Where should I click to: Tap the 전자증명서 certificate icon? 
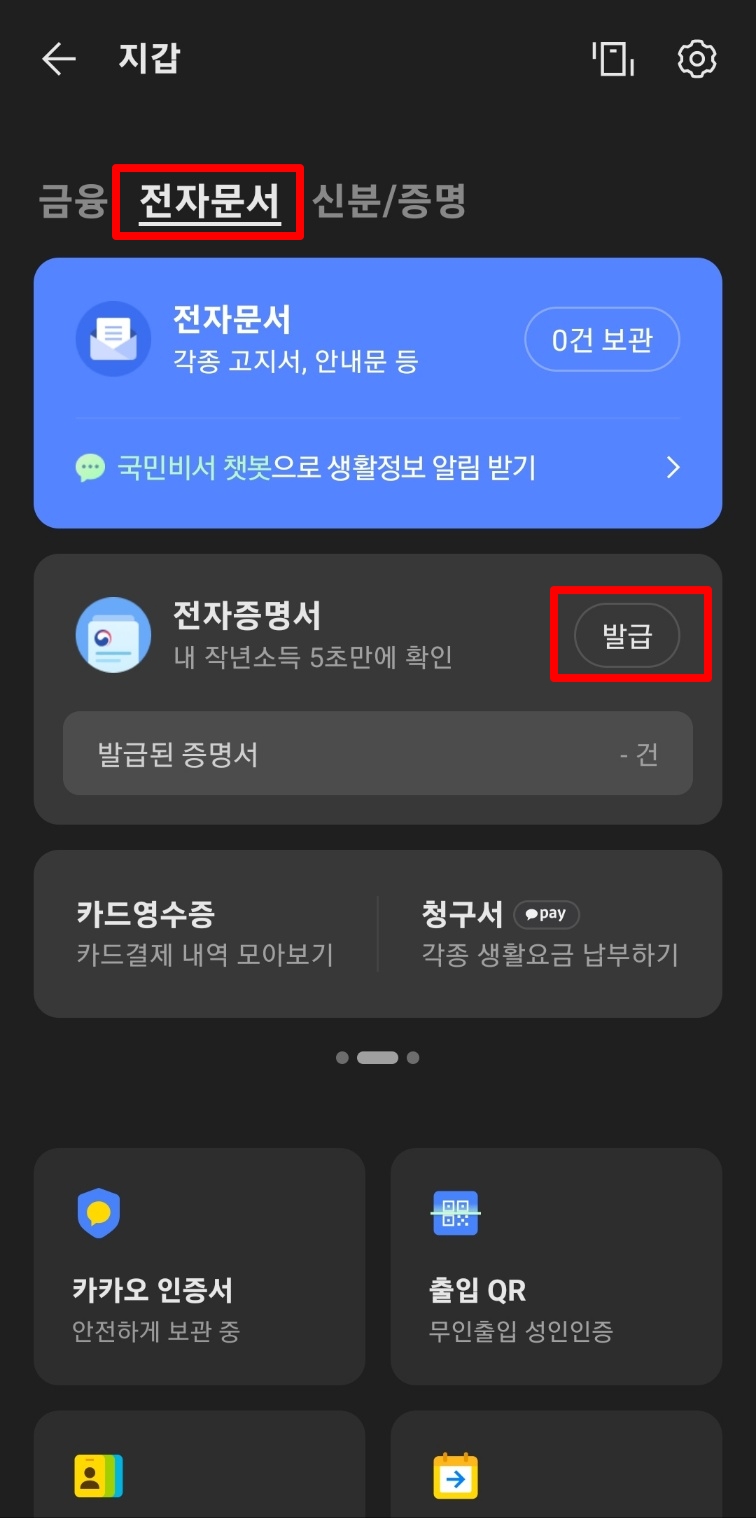(113, 635)
